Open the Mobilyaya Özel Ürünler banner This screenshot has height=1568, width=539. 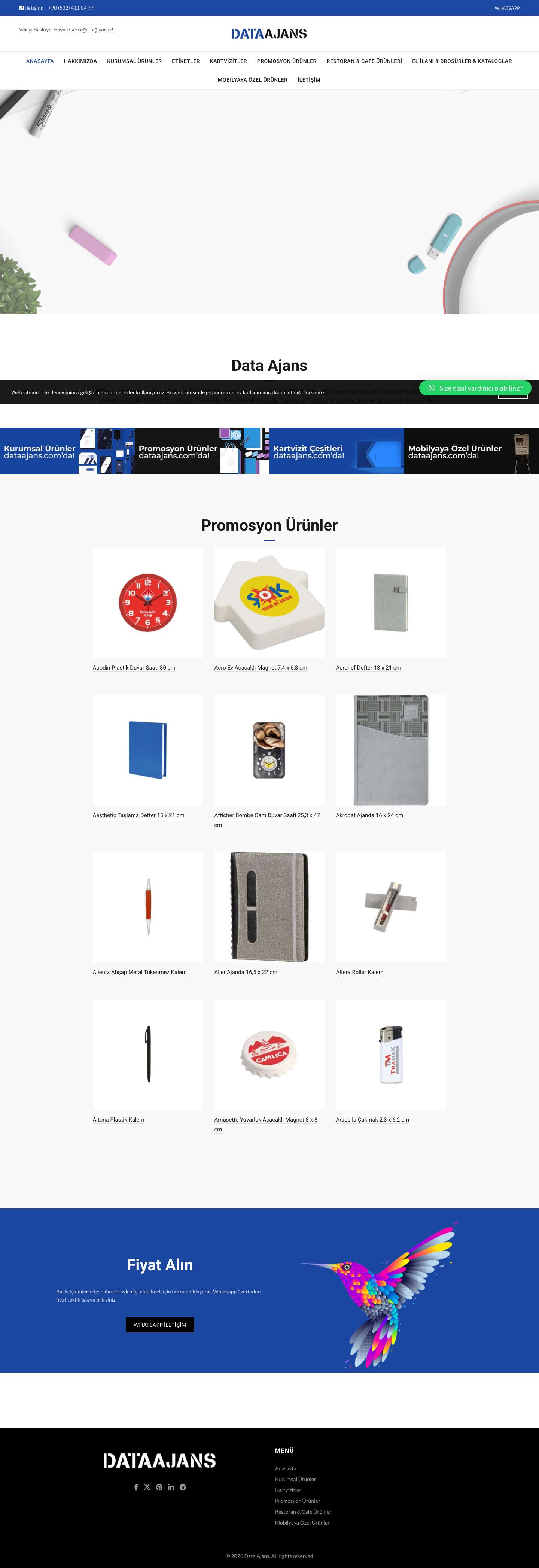472,451
